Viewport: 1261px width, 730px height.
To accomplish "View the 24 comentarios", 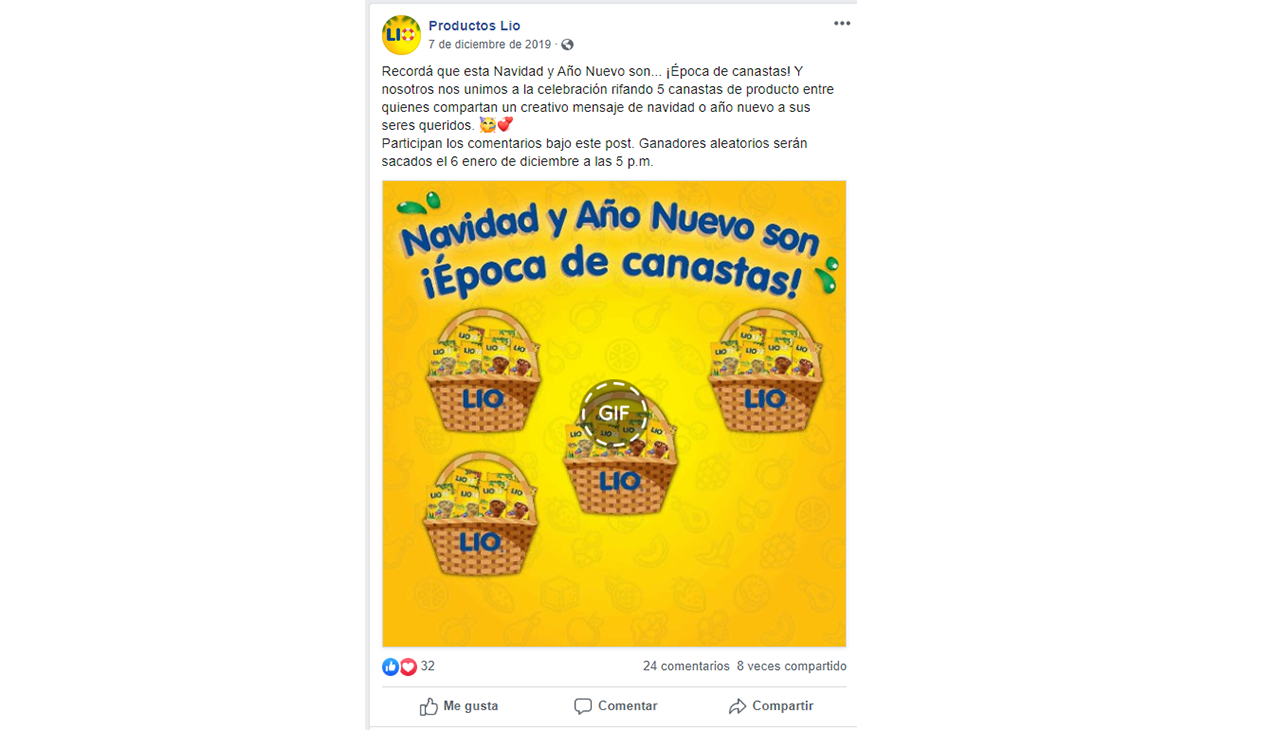I will (x=686, y=666).
